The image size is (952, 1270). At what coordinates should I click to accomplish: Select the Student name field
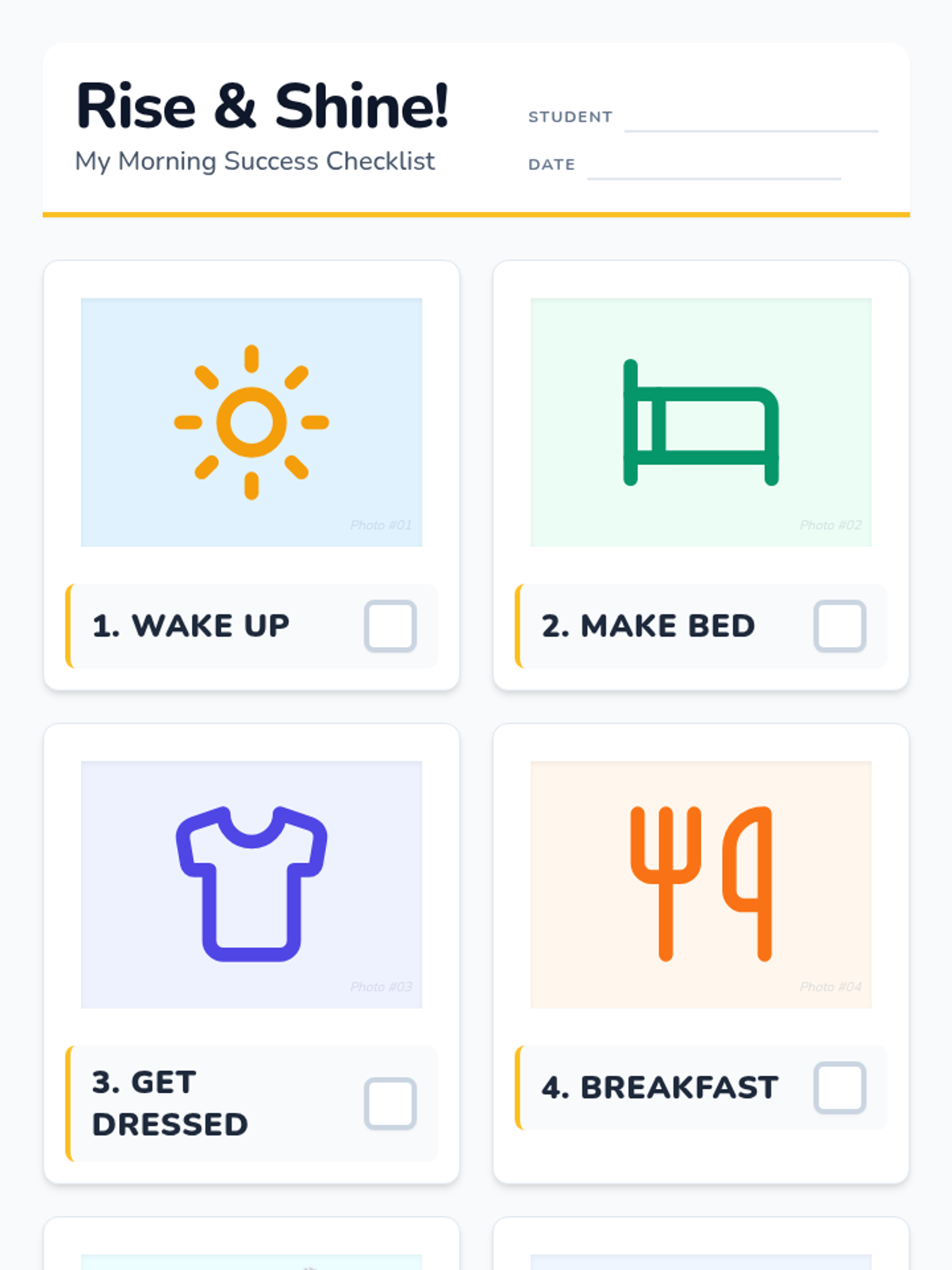750,118
